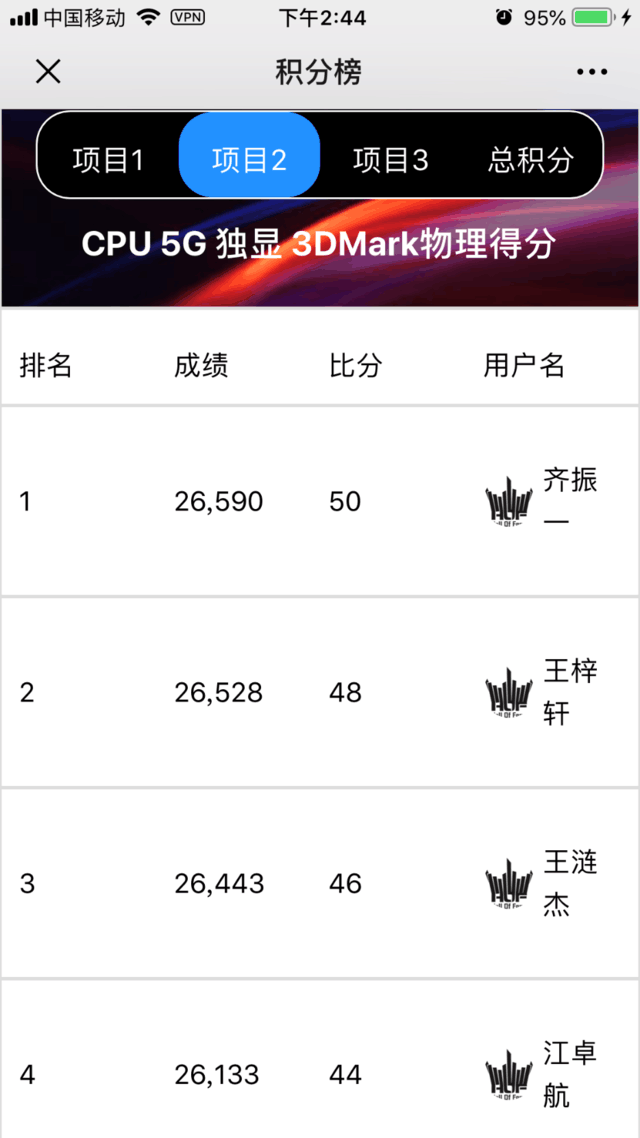Switch to the 项目3 tab
640x1138 pixels.
click(390, 160)
